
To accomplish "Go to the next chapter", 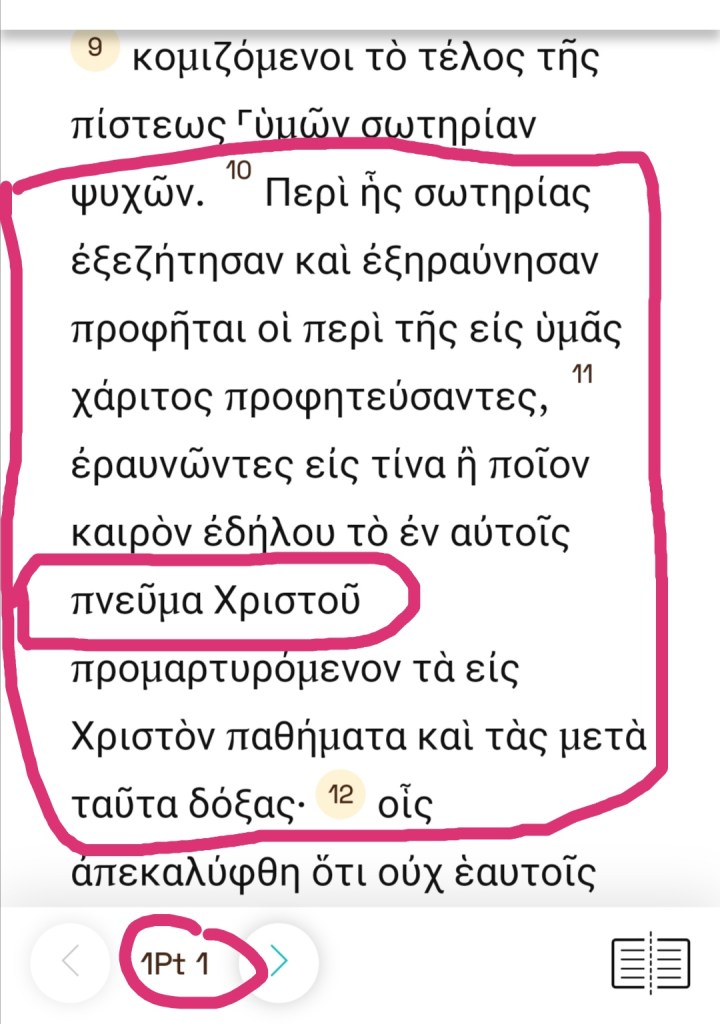I will [x=281, y=962].
